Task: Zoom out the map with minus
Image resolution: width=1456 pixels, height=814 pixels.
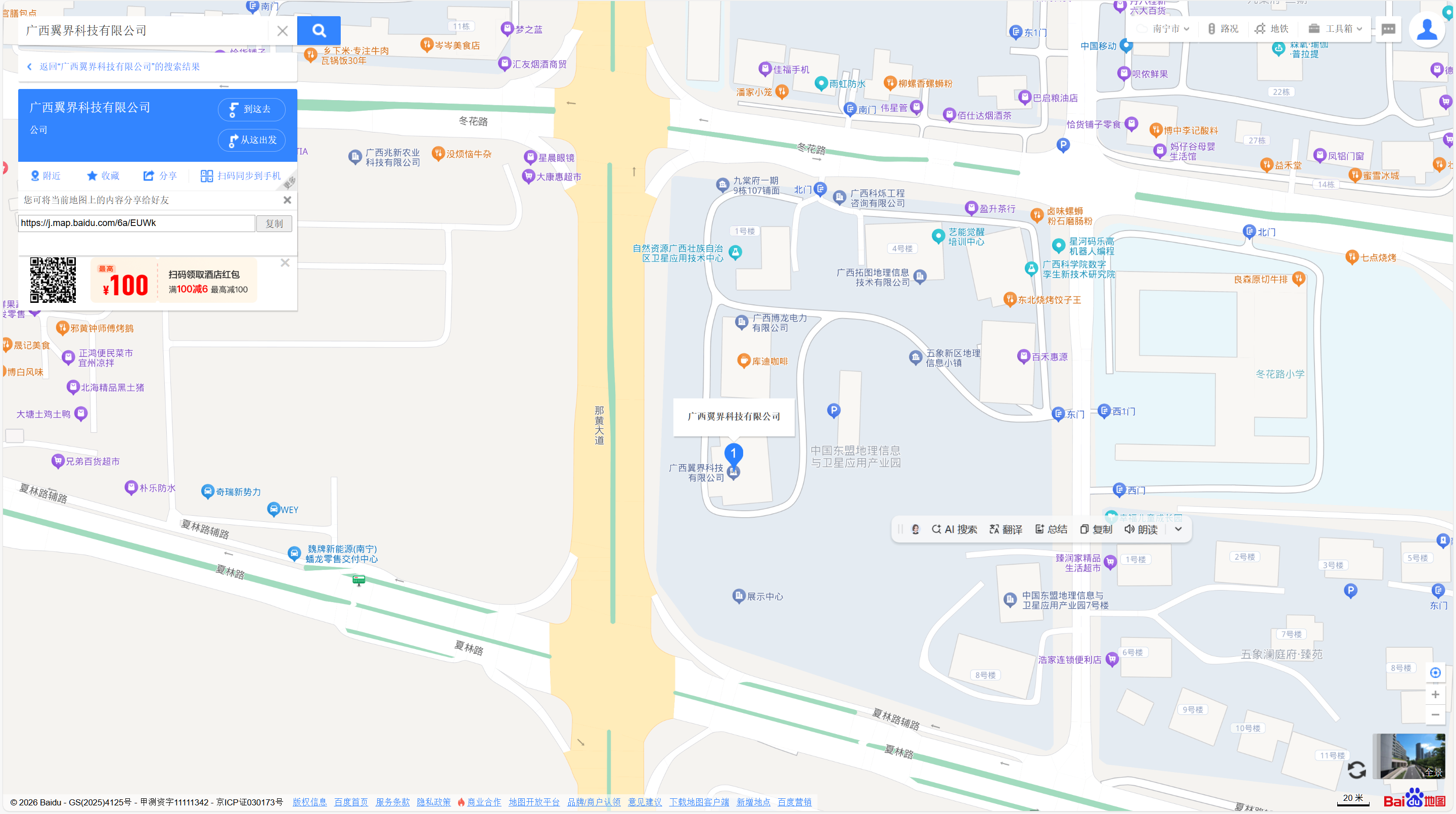Action: (x=1435, y=714)
